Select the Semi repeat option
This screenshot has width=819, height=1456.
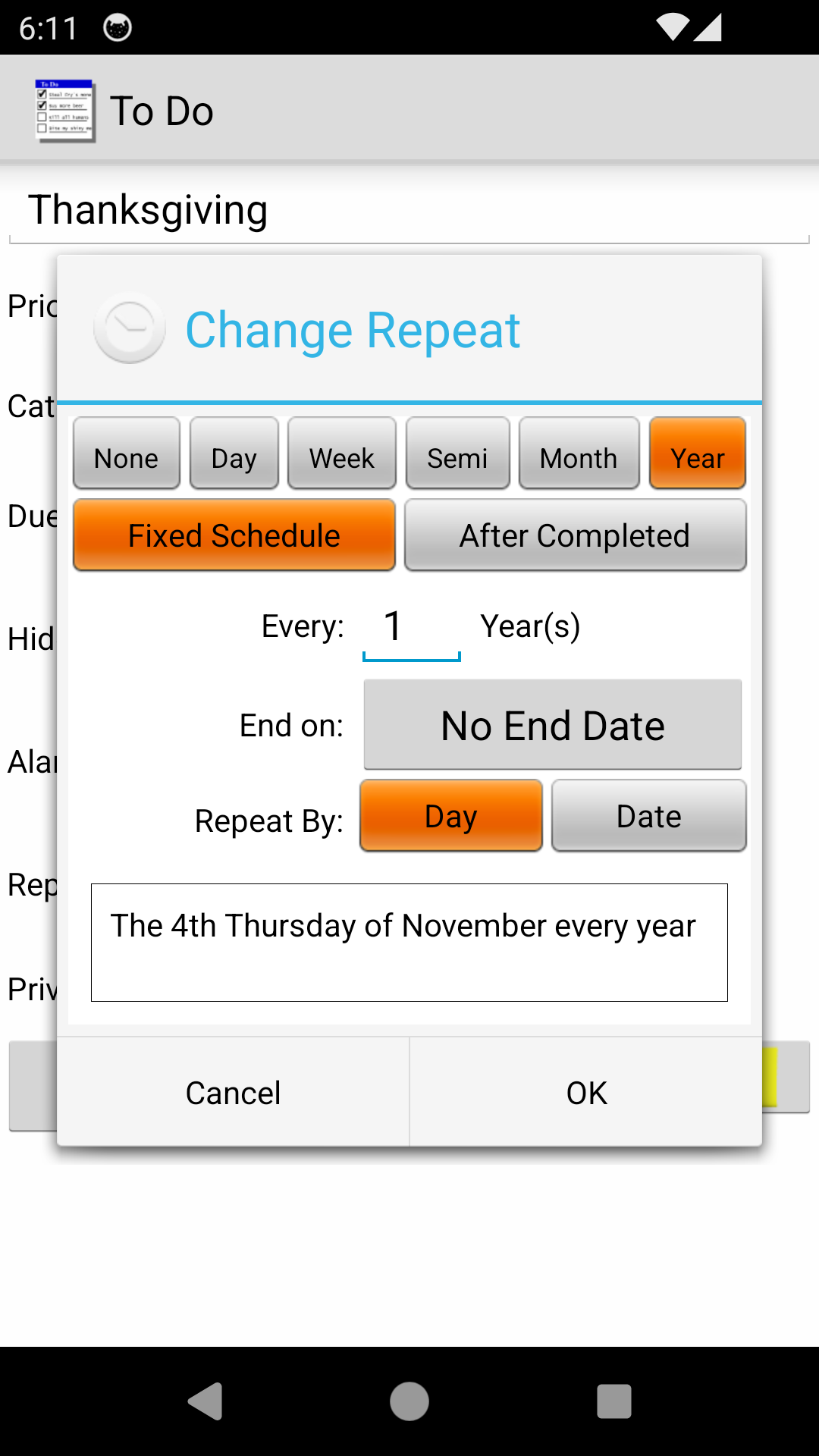point(457,453)
